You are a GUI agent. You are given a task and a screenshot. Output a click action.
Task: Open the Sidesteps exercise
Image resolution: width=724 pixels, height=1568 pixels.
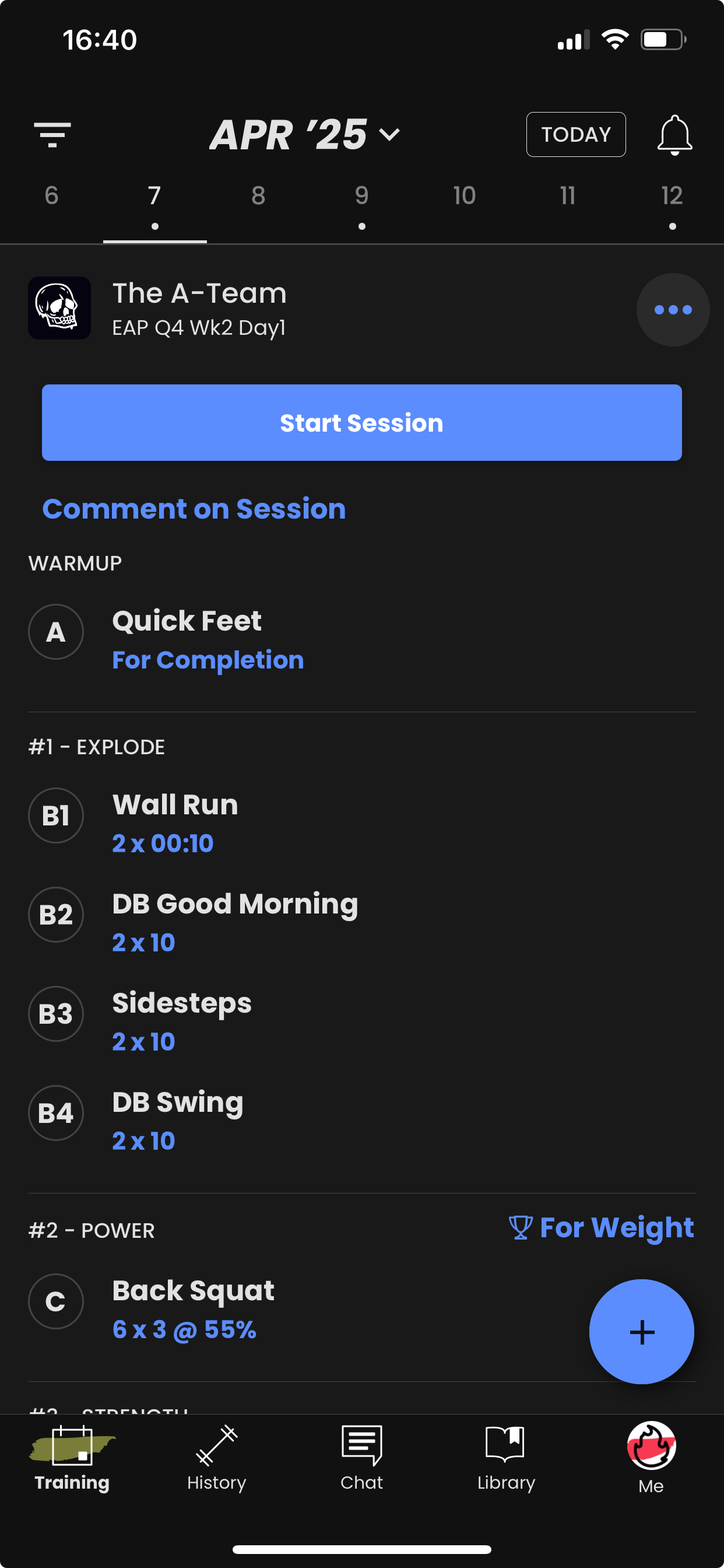[361, 1021]
